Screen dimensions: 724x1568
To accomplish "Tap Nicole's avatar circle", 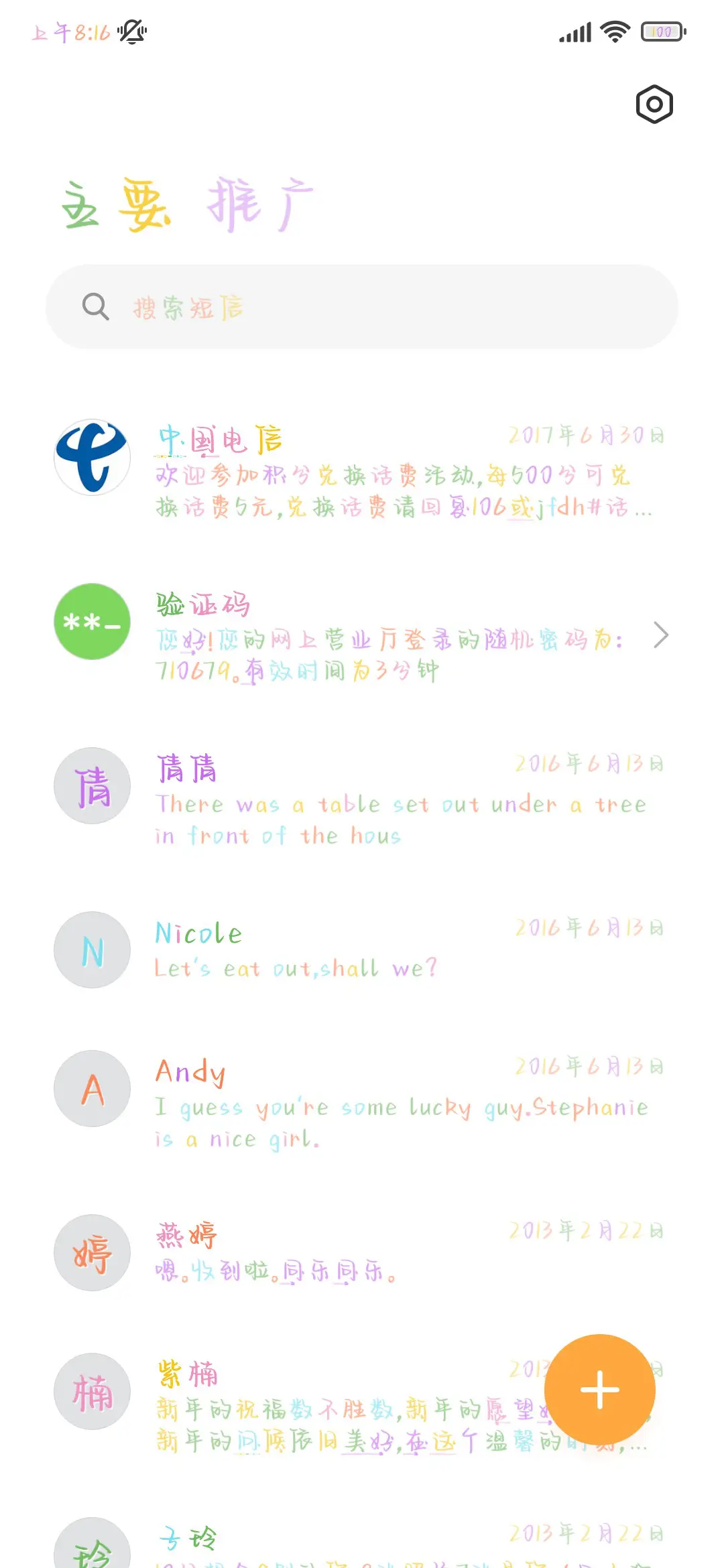I will point(92,950).
